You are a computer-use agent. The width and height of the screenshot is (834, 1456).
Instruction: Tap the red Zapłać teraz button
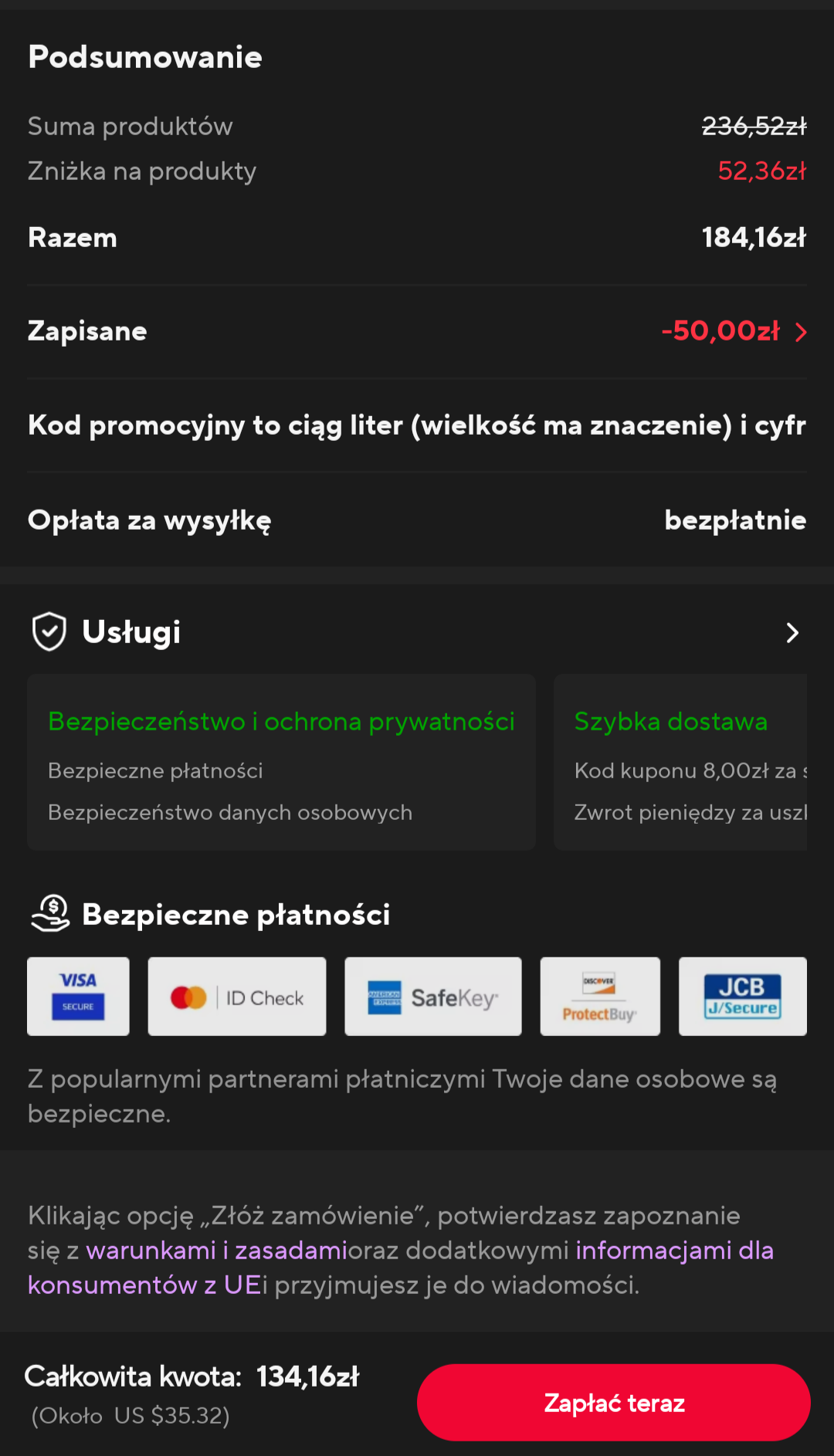click(613, 1402)
